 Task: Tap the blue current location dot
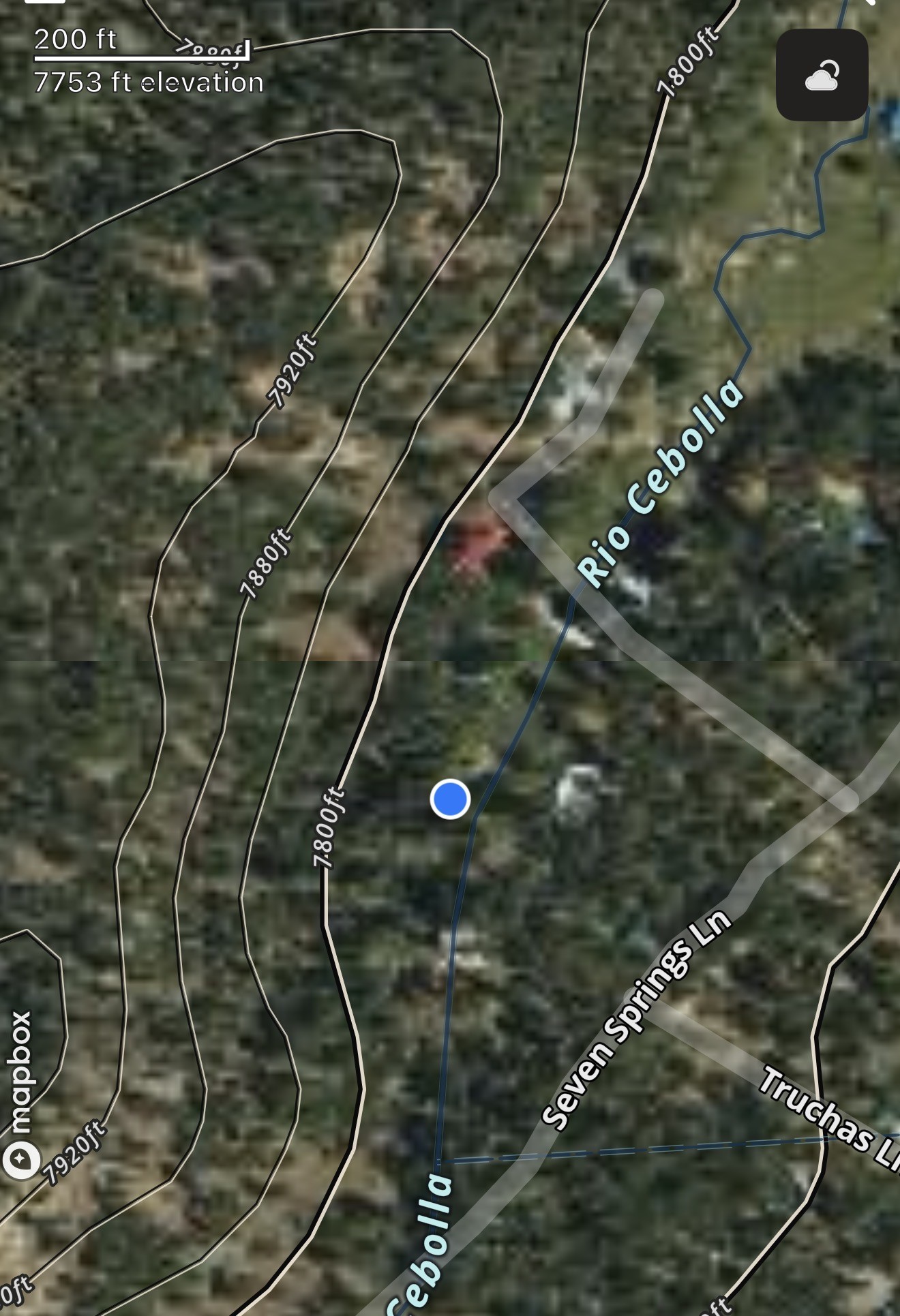(x=450, y=799)
